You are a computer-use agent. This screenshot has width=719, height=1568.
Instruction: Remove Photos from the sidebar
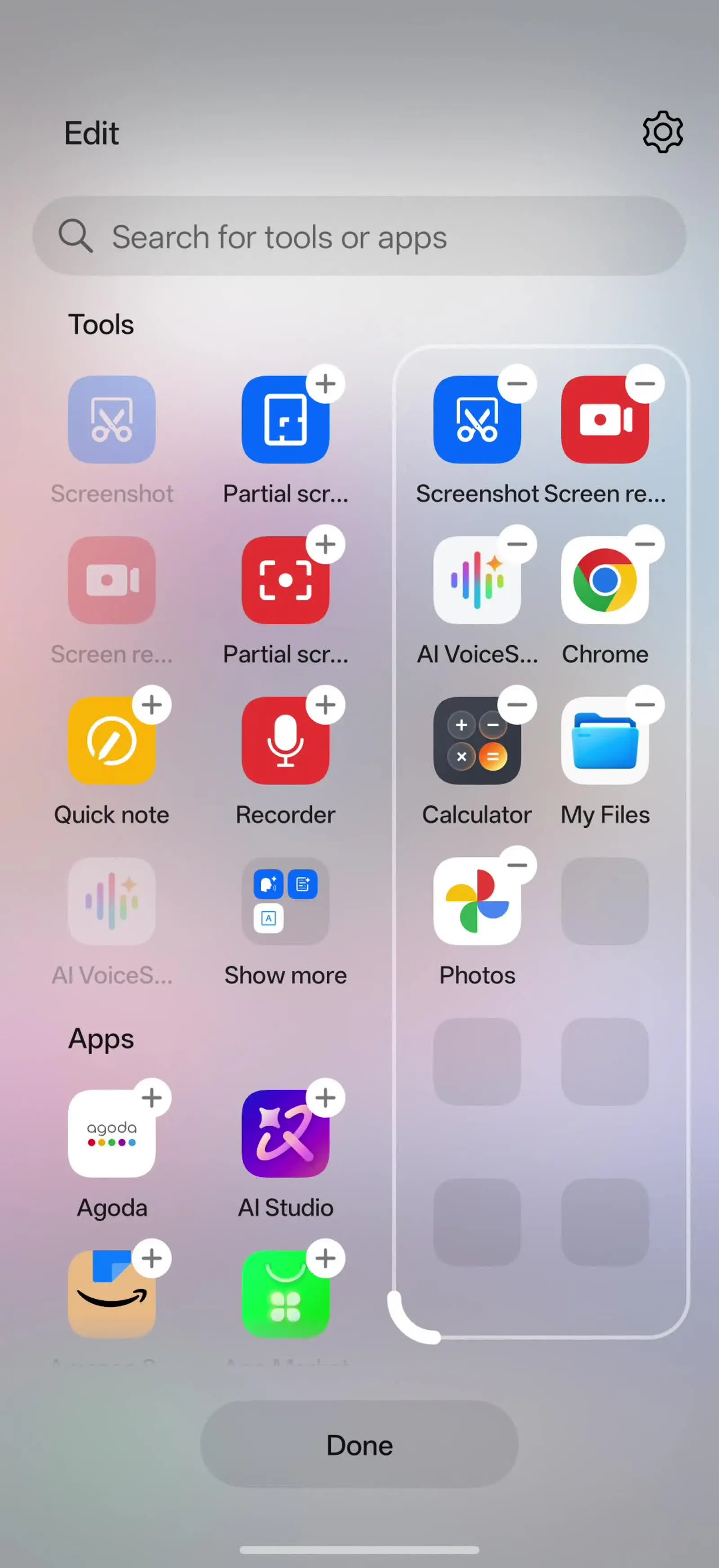[517, 865]
